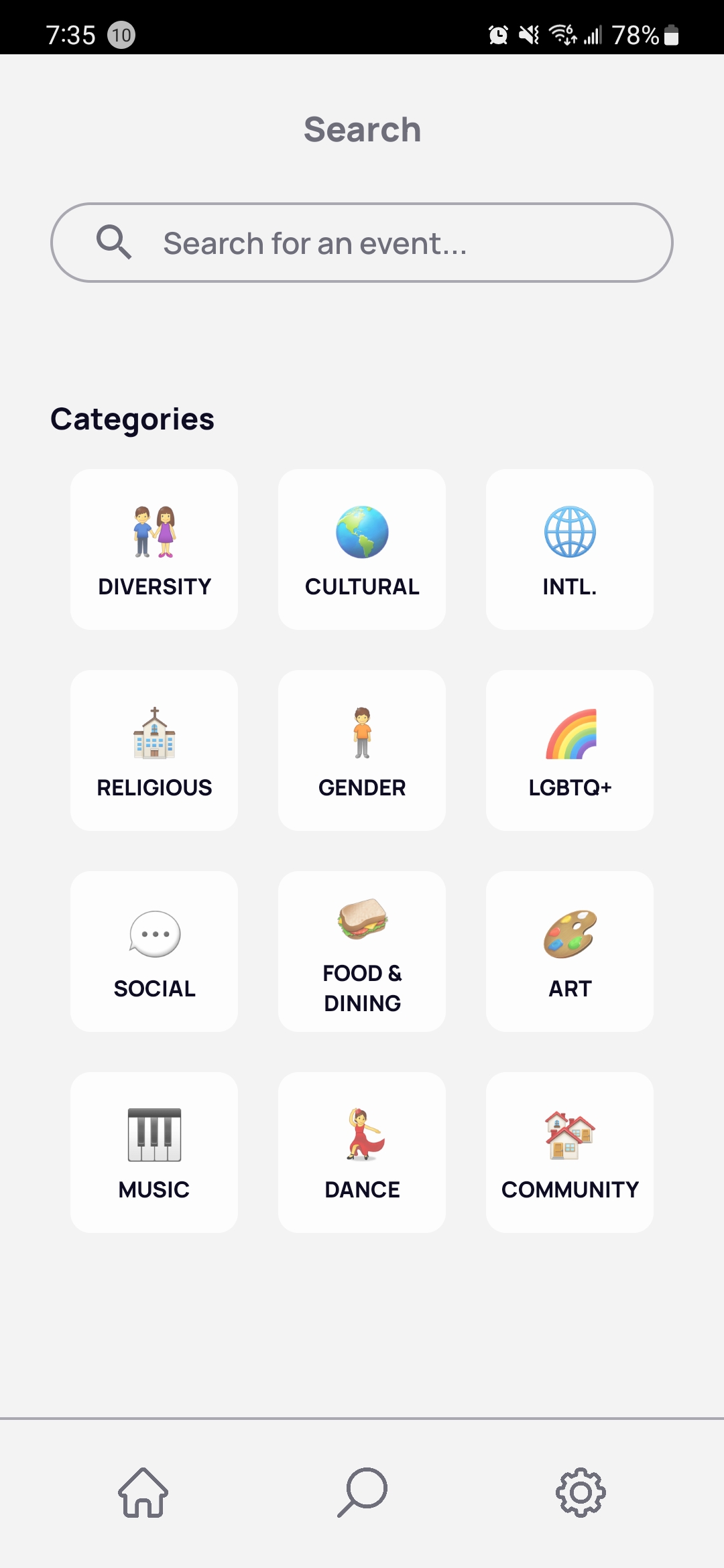Browse the Intl. category
The image size is (724, 1568).
tap(570, 549)
